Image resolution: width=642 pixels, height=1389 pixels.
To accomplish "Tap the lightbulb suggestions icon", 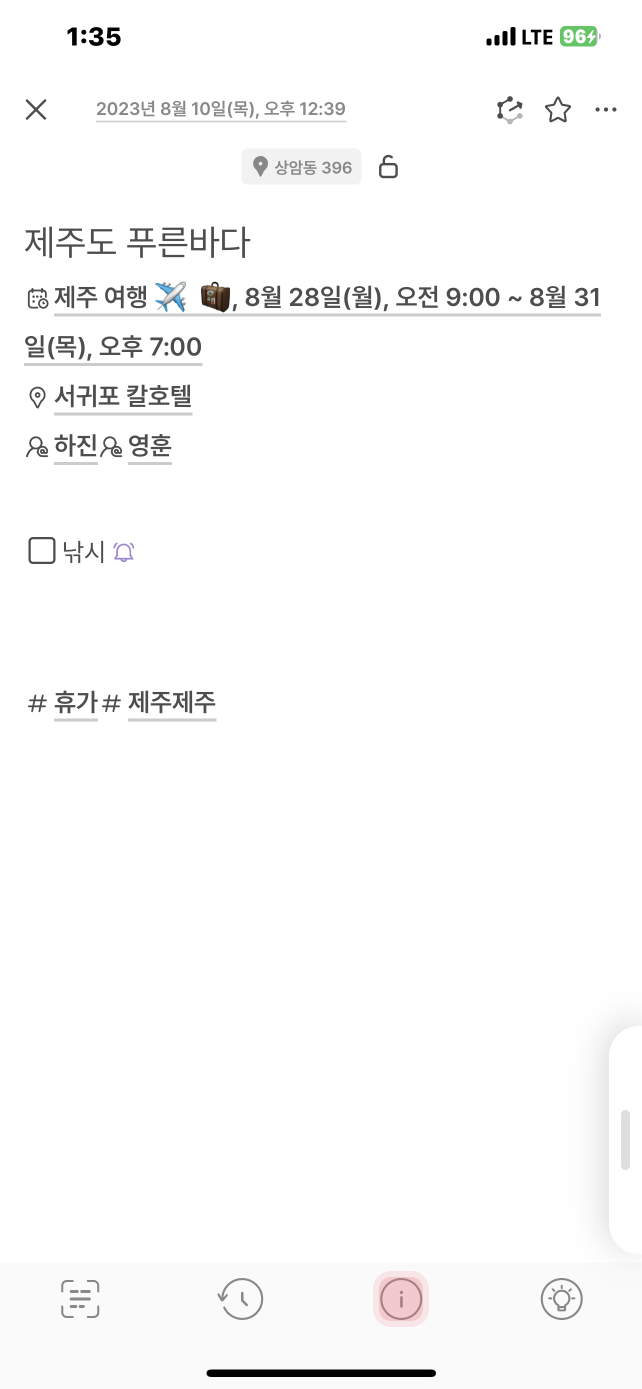I will [561, 1299].
